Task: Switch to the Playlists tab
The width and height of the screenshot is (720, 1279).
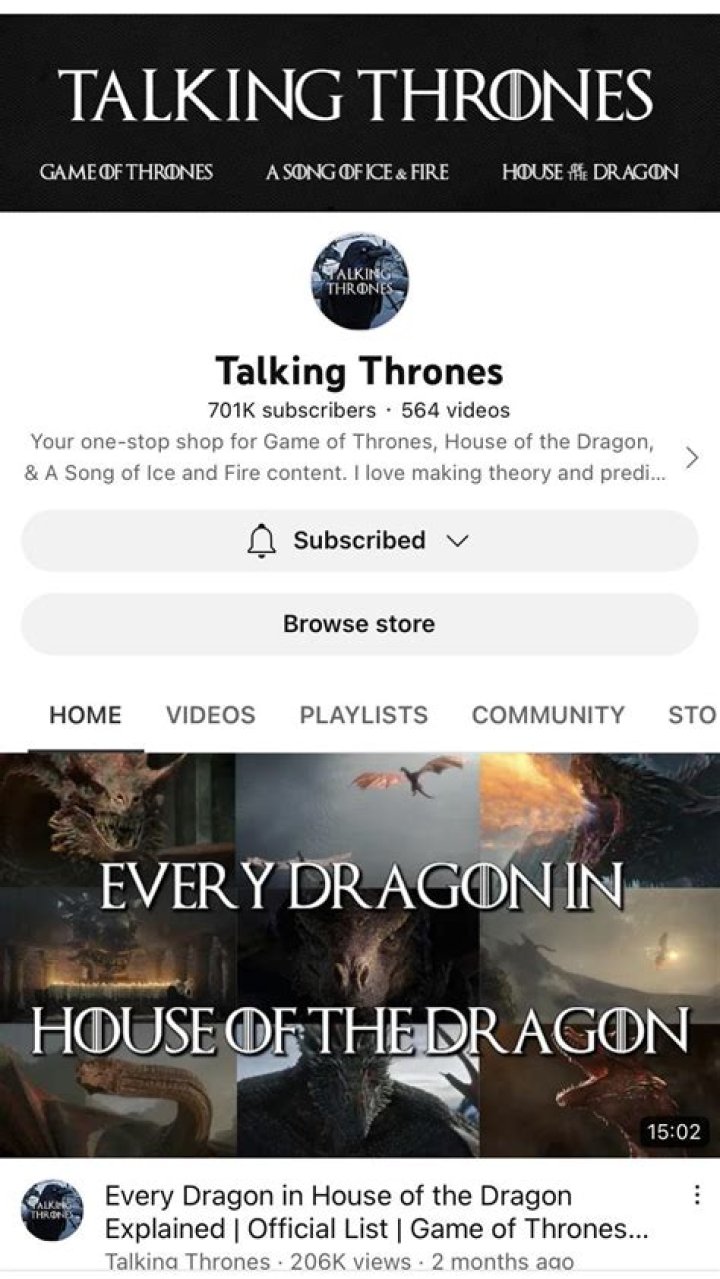Action: coord(363,715)
